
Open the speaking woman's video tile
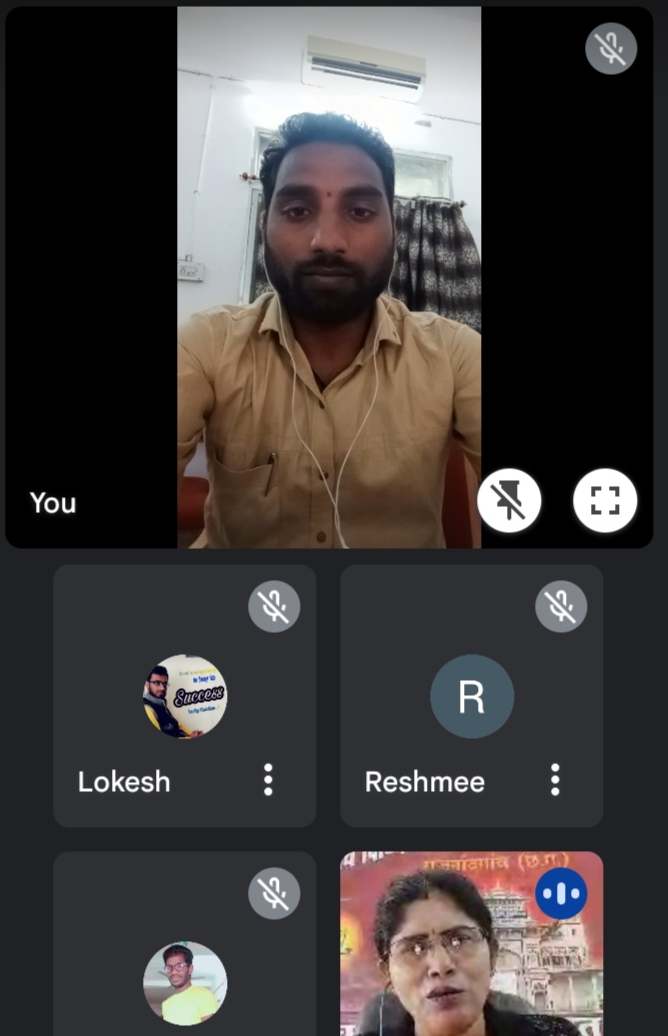[x=471, y=950]
